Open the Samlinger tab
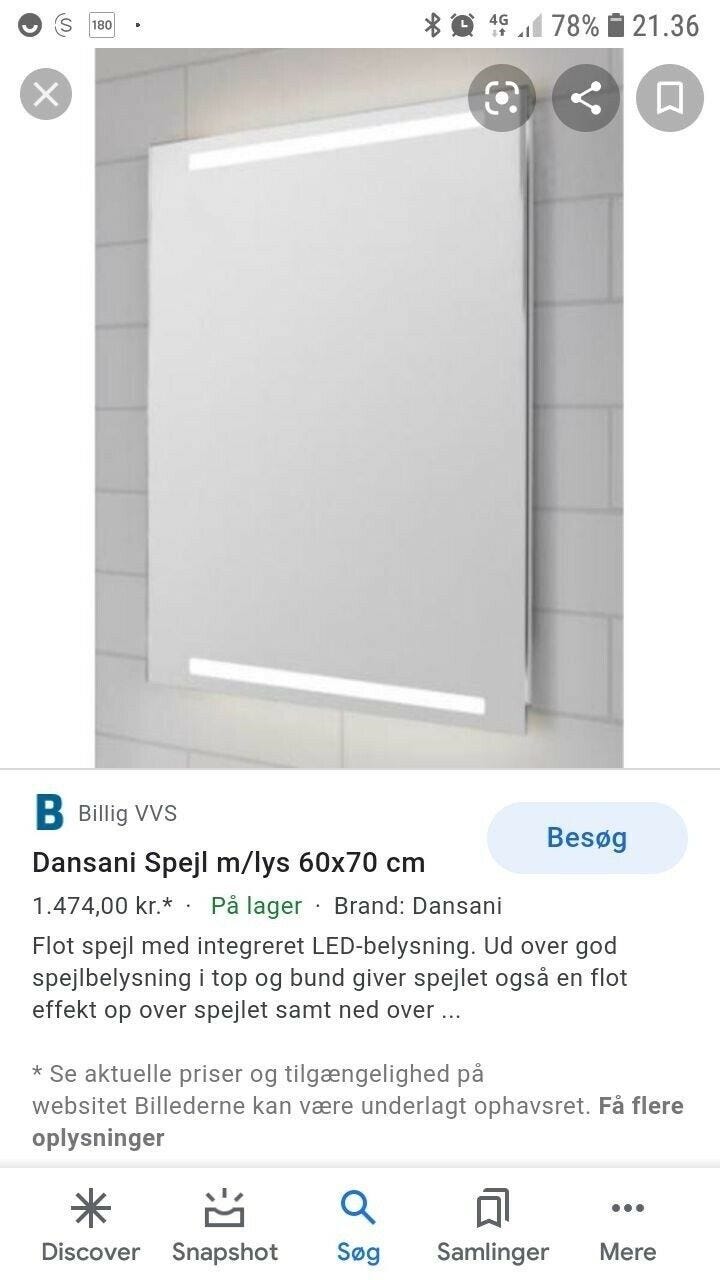Screen dimensions: 720x1280 (492, 1226)
